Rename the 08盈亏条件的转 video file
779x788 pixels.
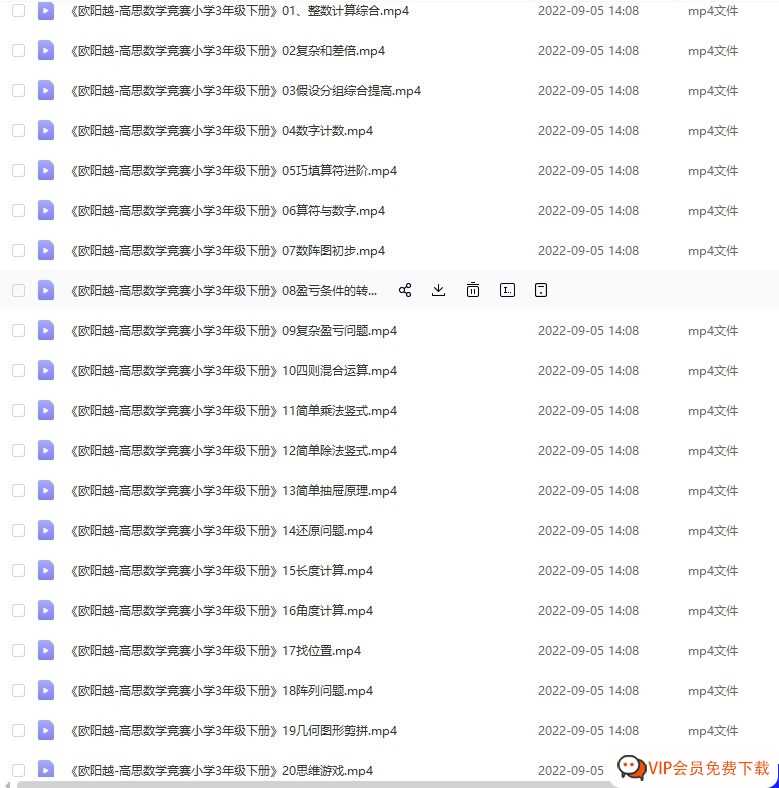(507, 290)
